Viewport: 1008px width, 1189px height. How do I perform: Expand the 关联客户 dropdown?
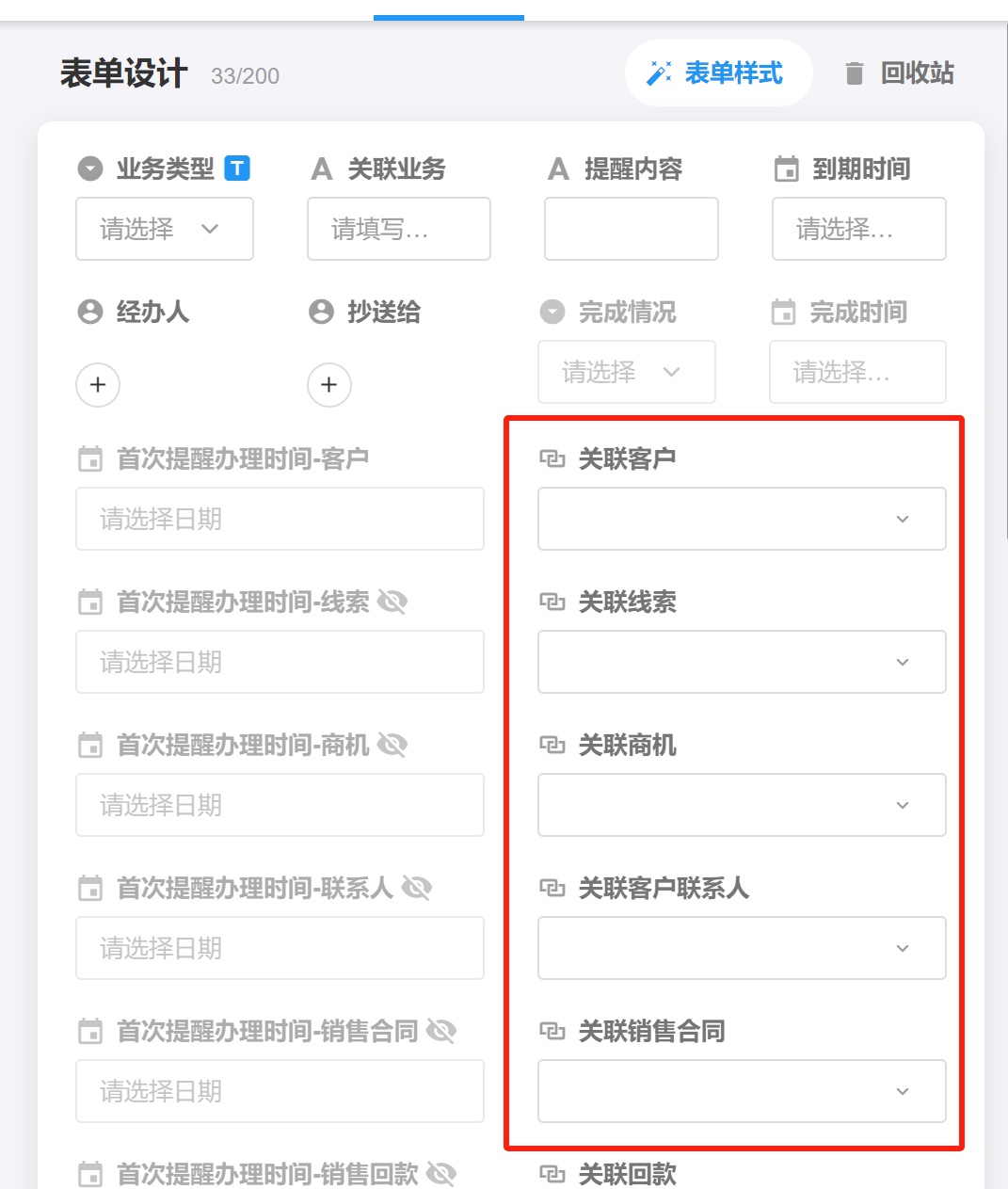pos(742,519)
